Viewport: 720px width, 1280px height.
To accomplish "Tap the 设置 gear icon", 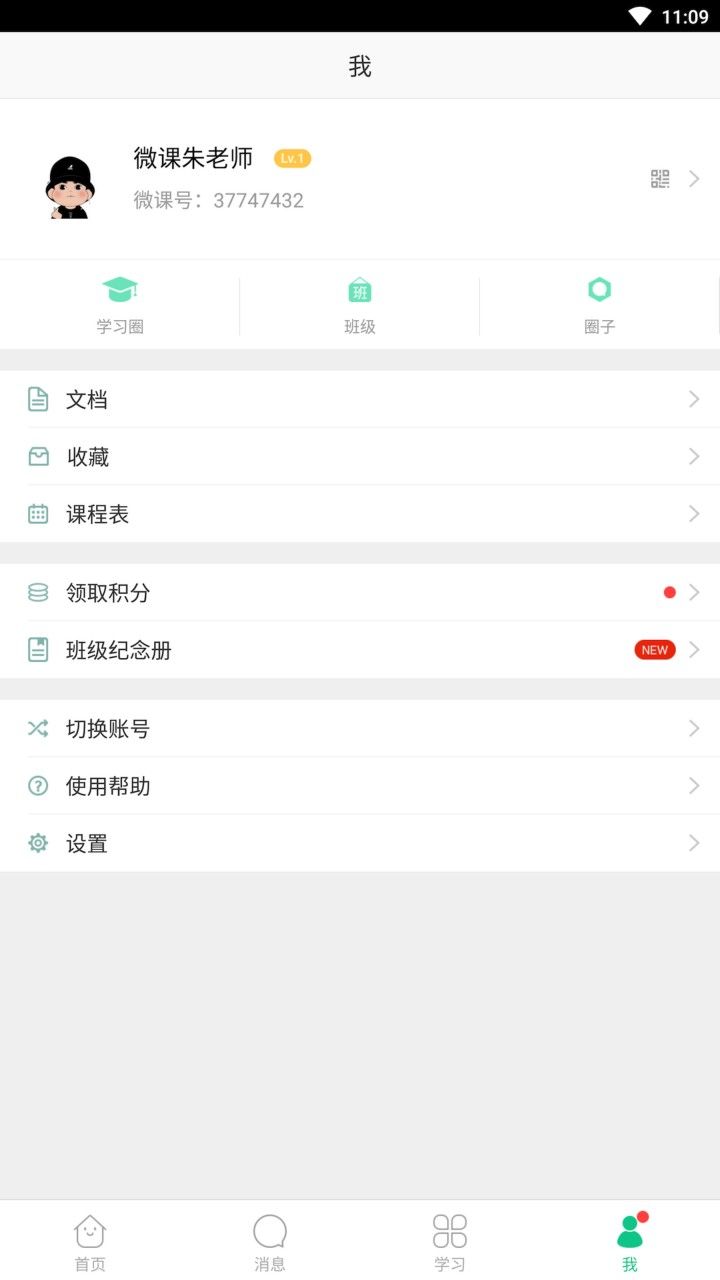I will (38, 843).
